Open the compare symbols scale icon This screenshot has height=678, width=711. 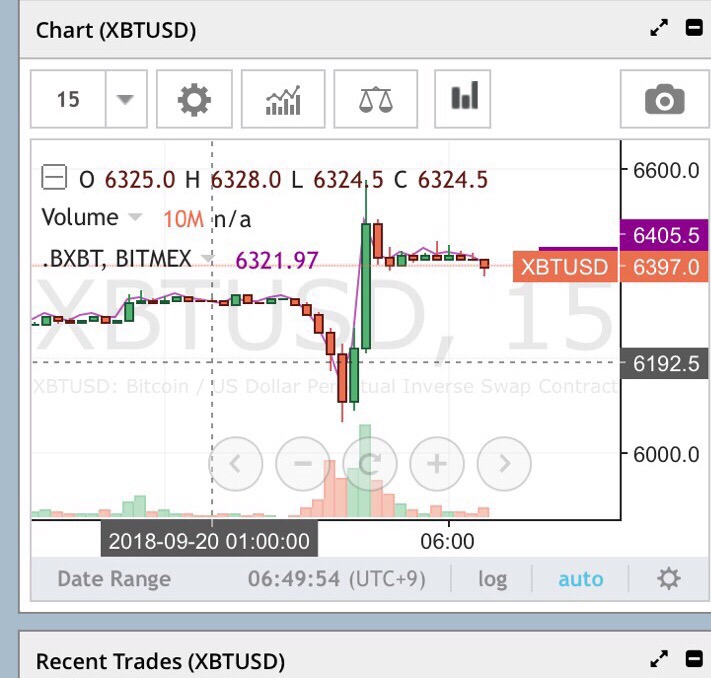pyautogui.click(x=375, y=99)
